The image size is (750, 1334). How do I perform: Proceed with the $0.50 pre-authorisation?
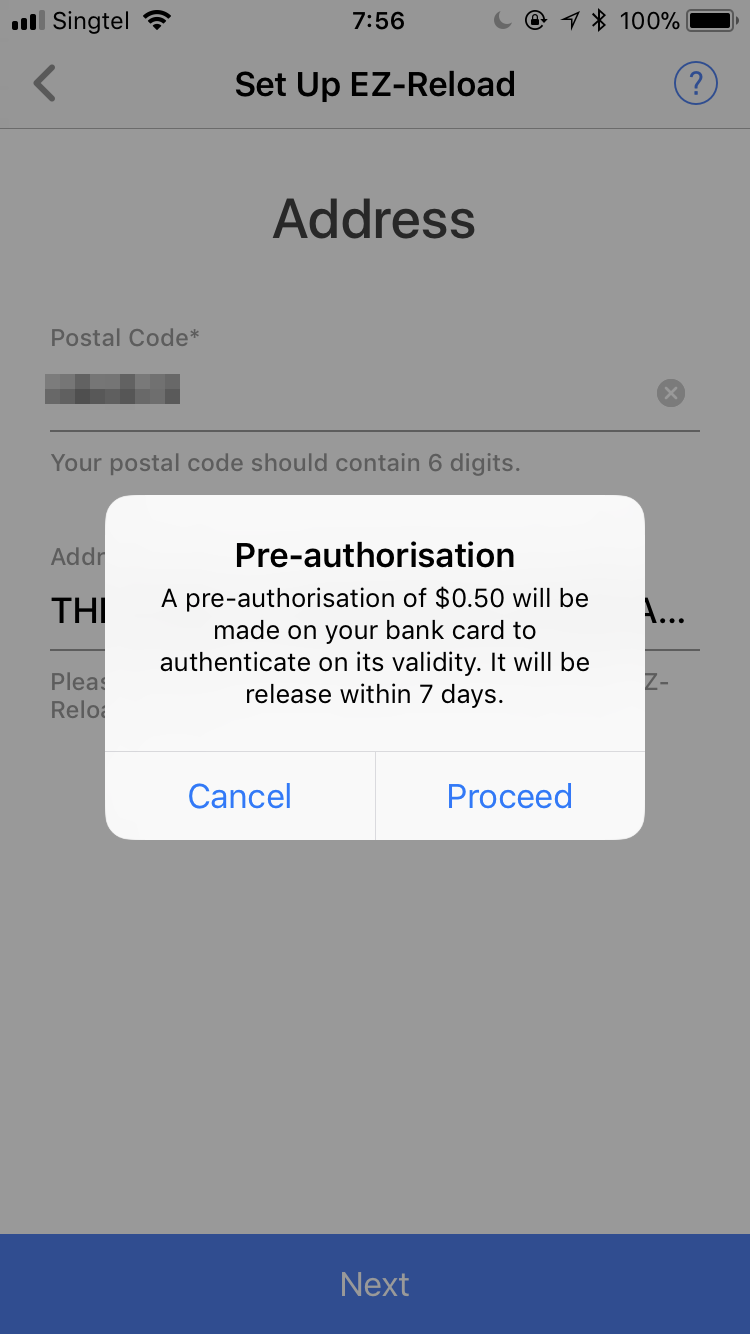[510, 796]
